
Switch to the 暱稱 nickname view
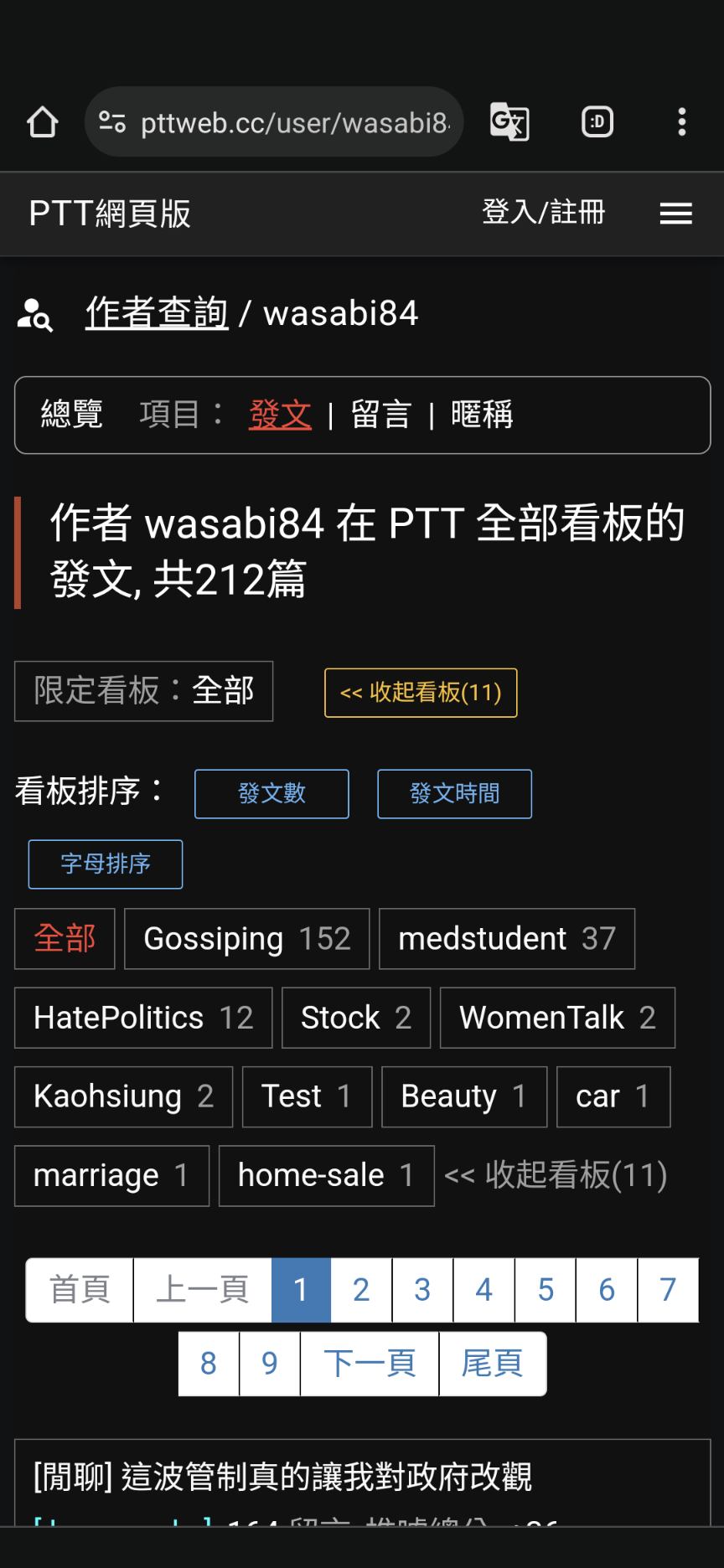point(482,415)
